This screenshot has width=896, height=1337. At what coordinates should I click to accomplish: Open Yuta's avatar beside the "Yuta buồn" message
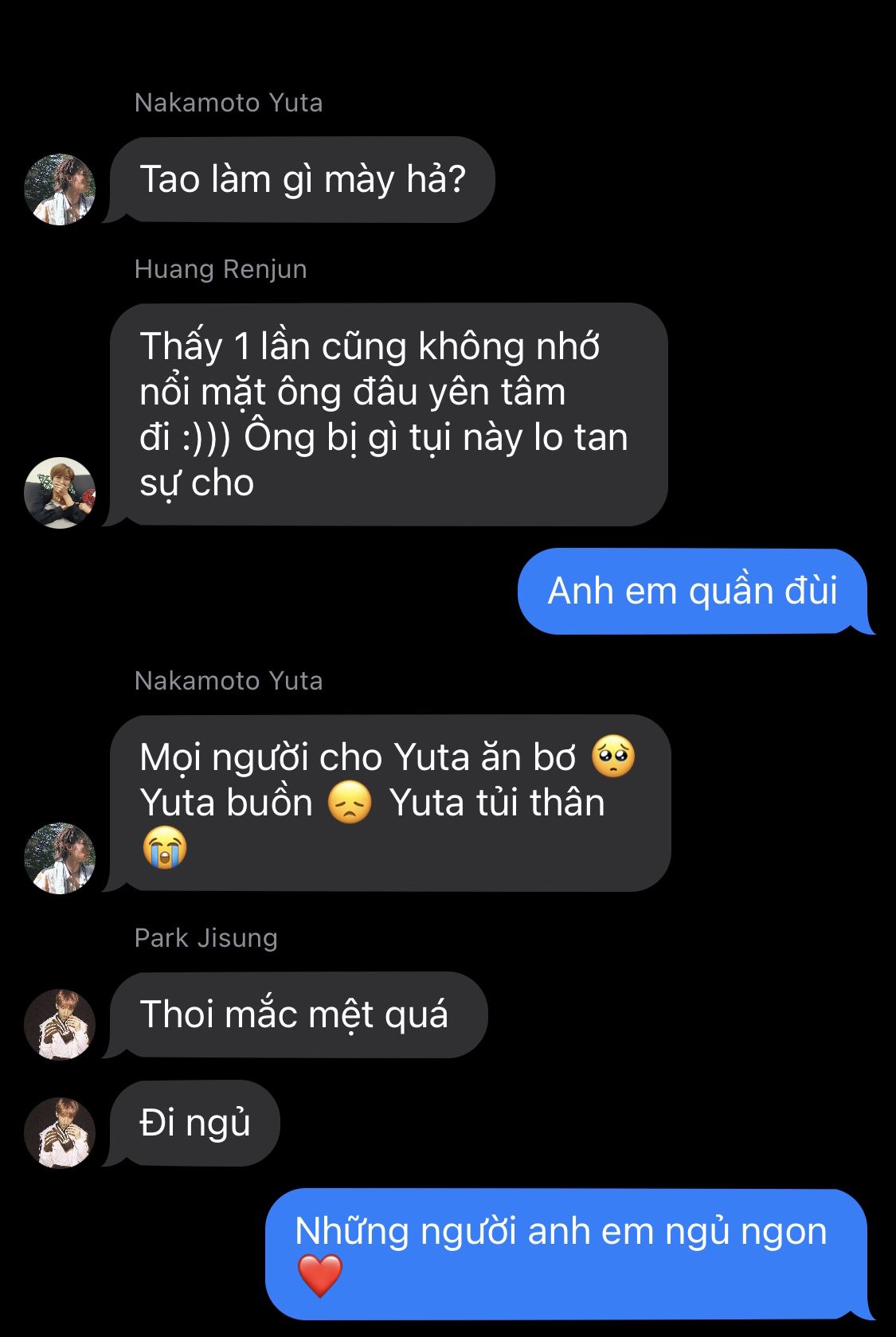click(x=60, y=858)
